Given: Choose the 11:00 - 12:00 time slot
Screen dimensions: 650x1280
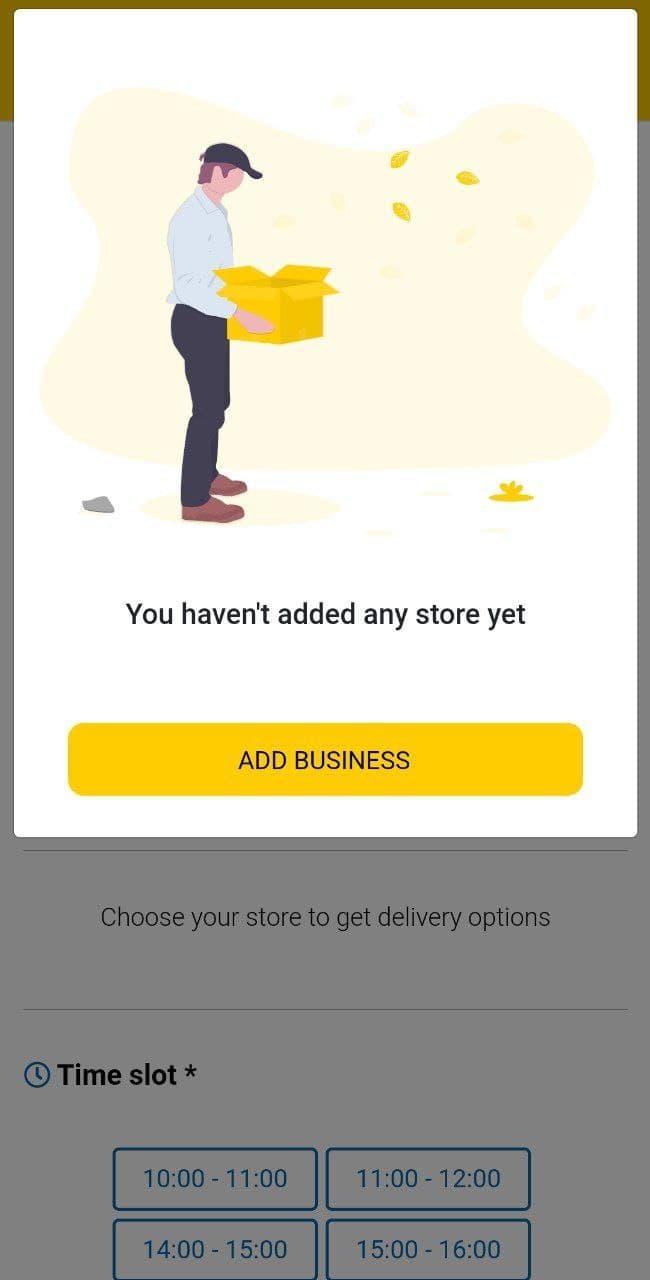Looking at the screenshot, I should [x=428, y=1179].
